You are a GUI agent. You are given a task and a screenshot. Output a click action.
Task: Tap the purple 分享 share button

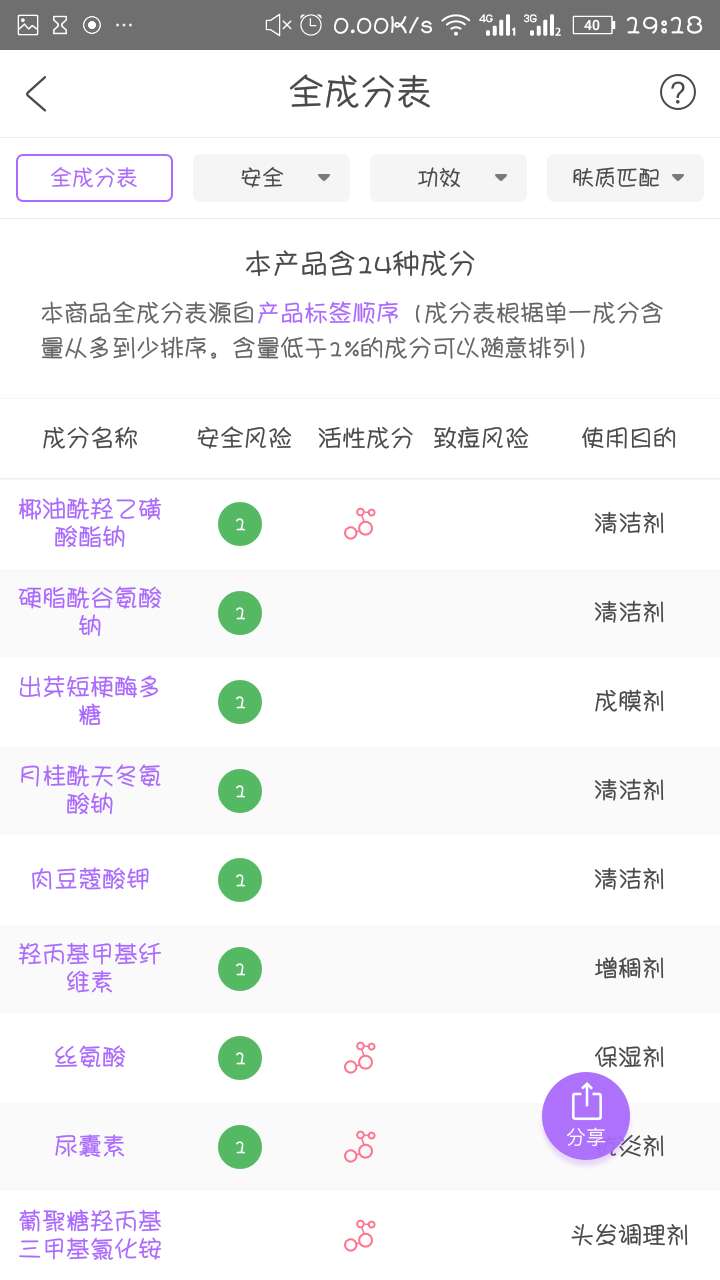click(586, 1116)
